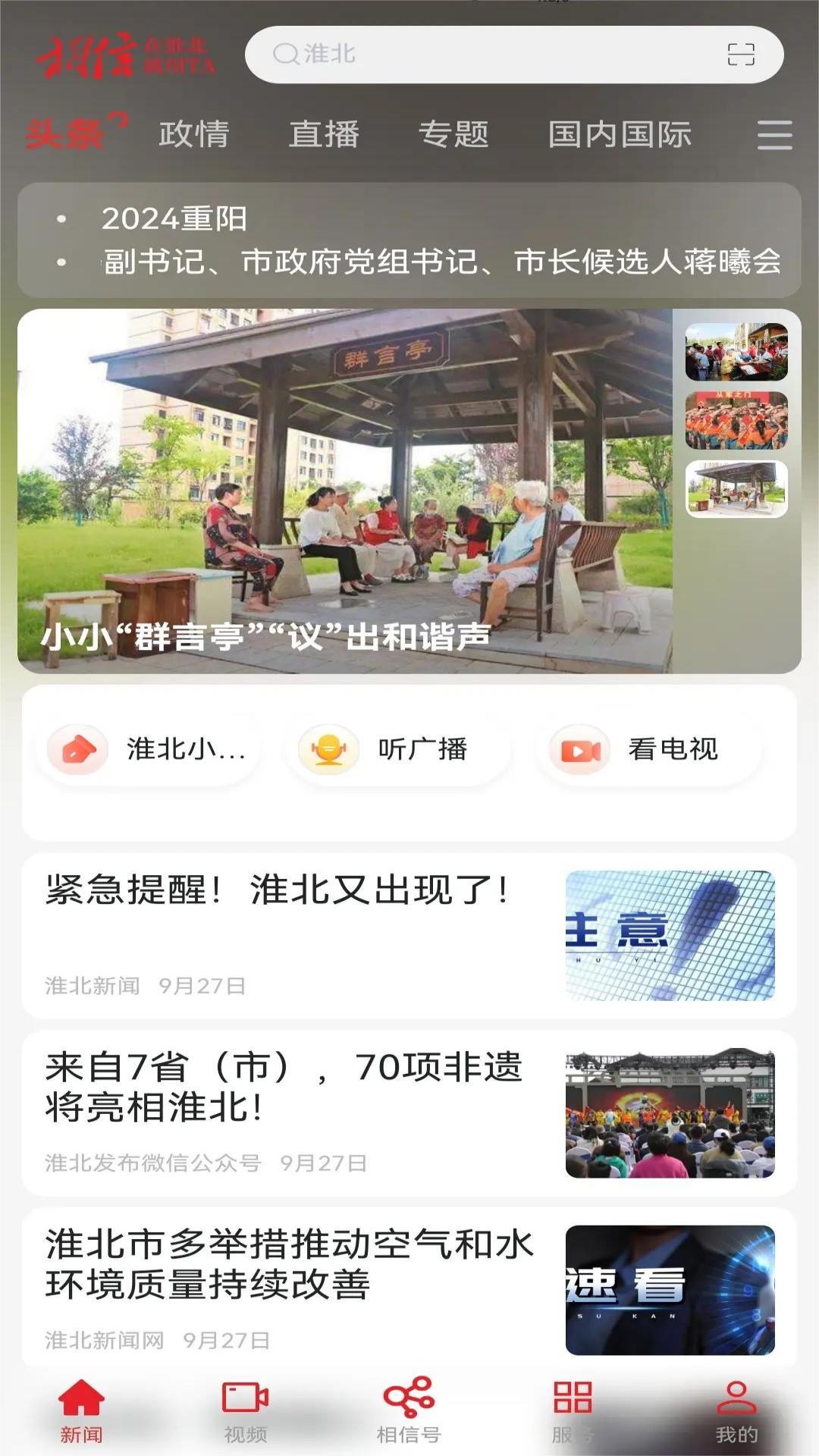This screenshot has height=1456, width=819.
Task: Tap the second carousel preview thumbnail
Action: click(734, 423)
